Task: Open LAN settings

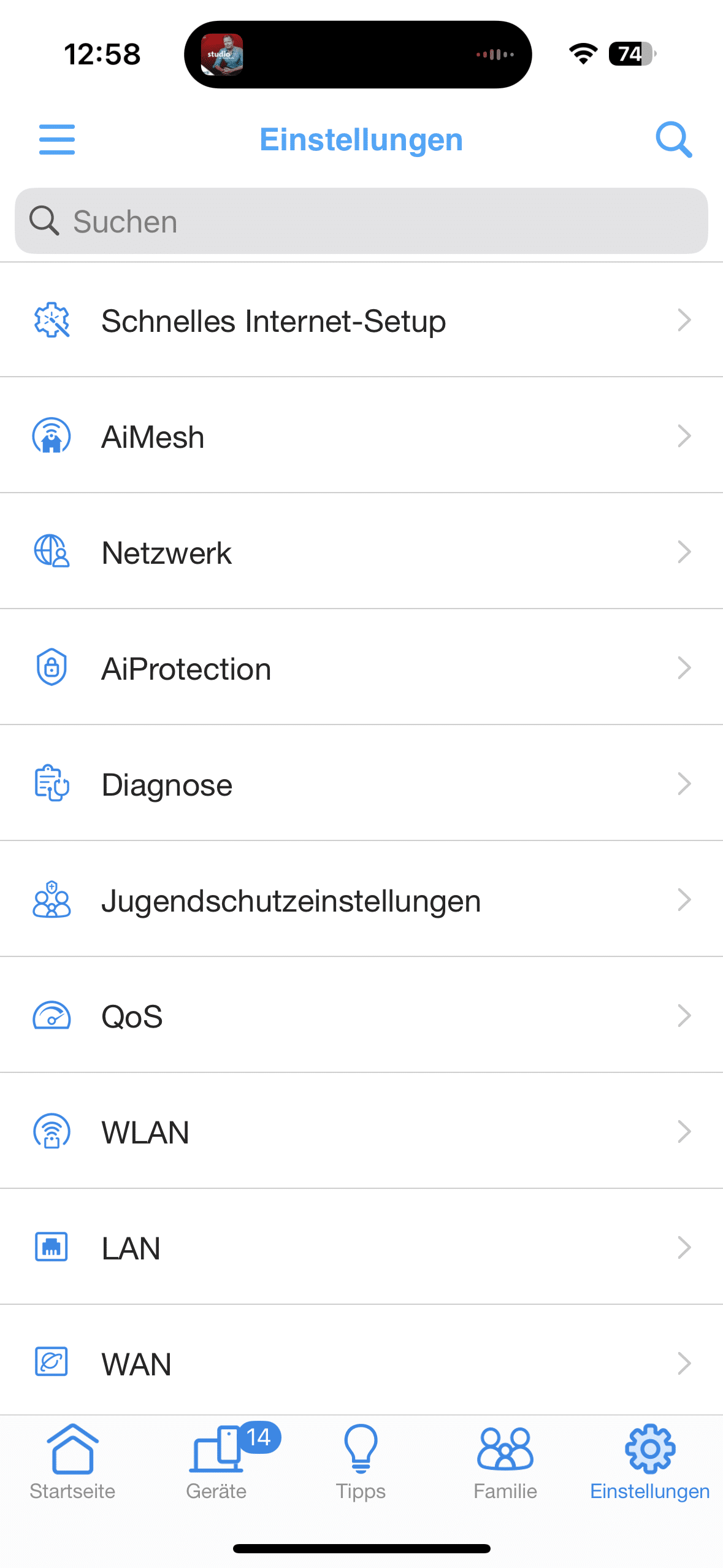Action: pos(361,1248)
